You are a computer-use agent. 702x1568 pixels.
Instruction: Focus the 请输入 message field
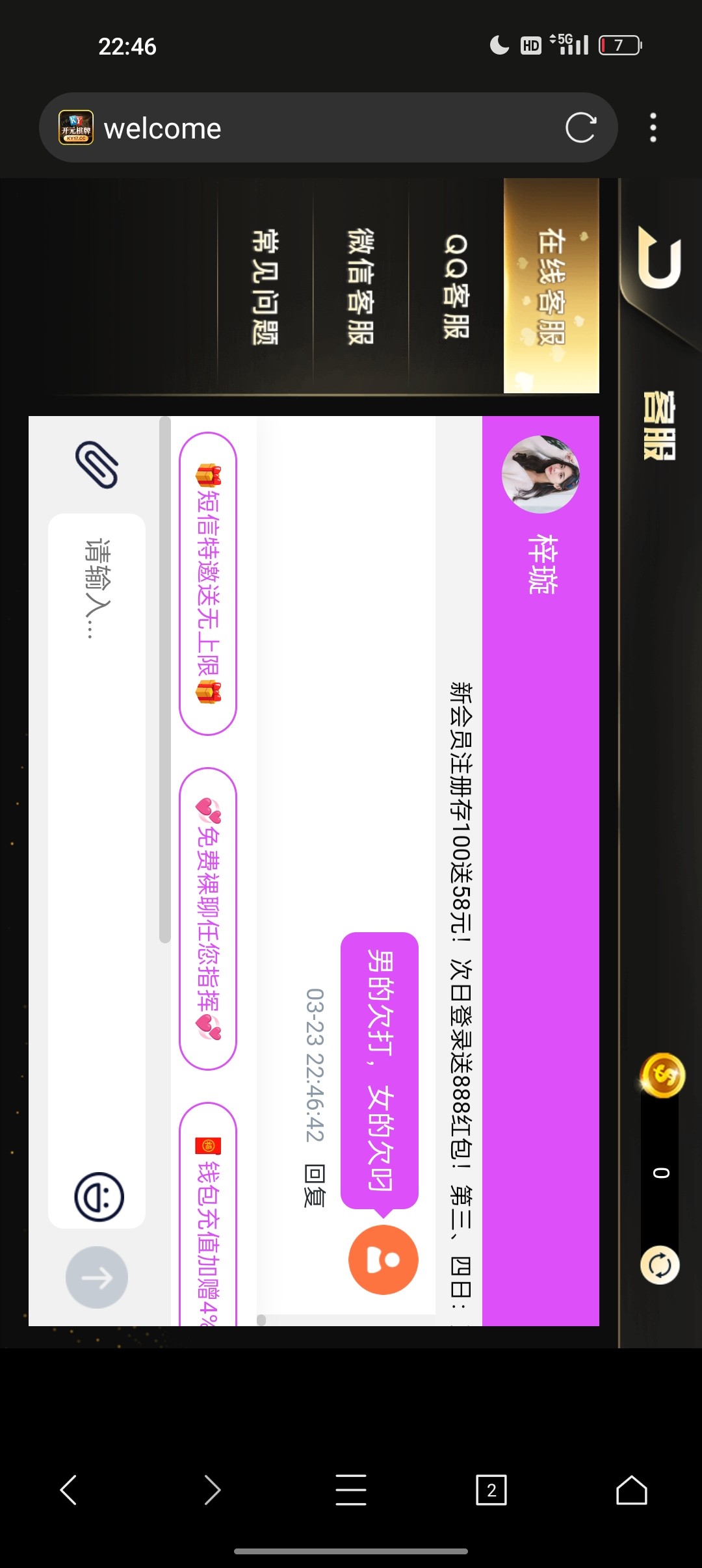[x=97, y=845]
